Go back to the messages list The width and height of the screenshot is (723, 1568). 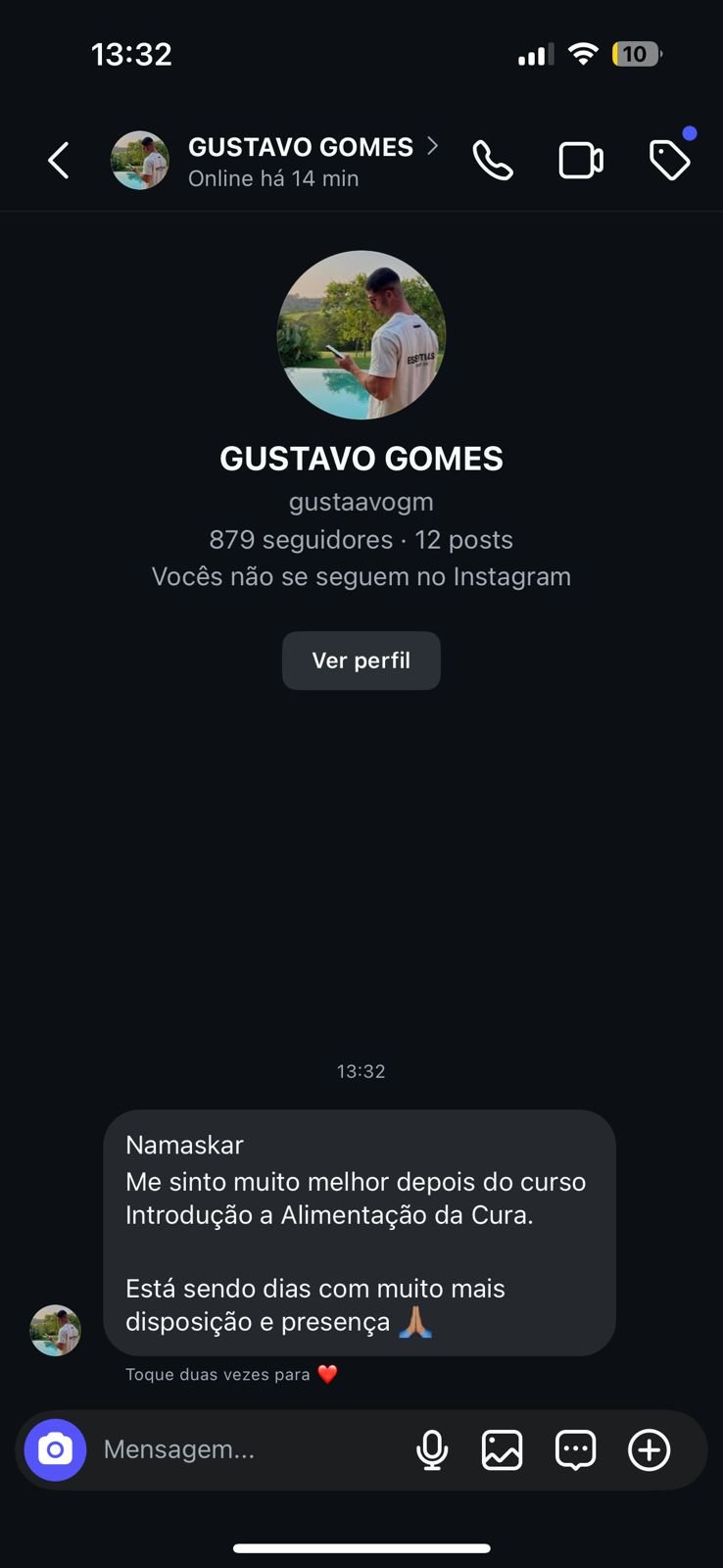coord(59,161)
